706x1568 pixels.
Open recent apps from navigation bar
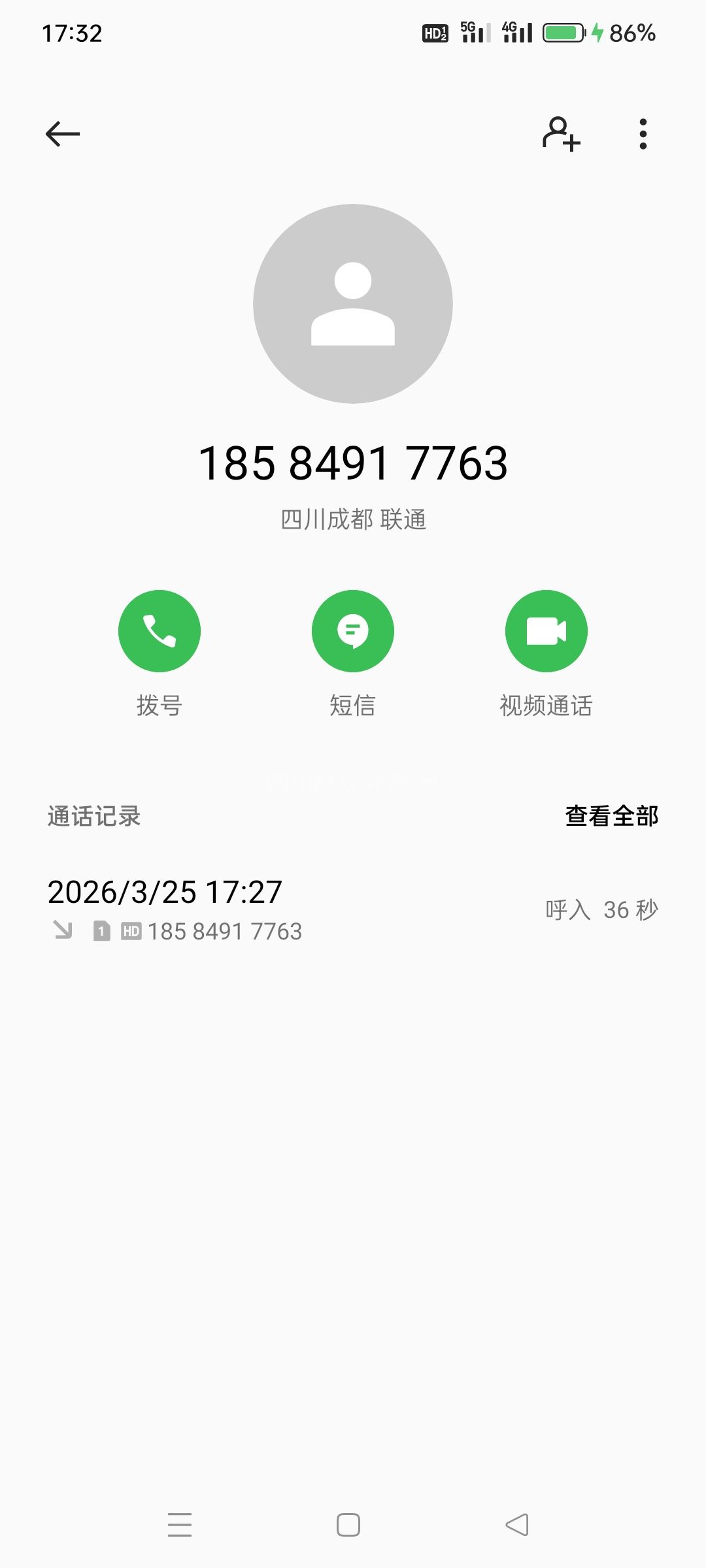coord(180,1525)
